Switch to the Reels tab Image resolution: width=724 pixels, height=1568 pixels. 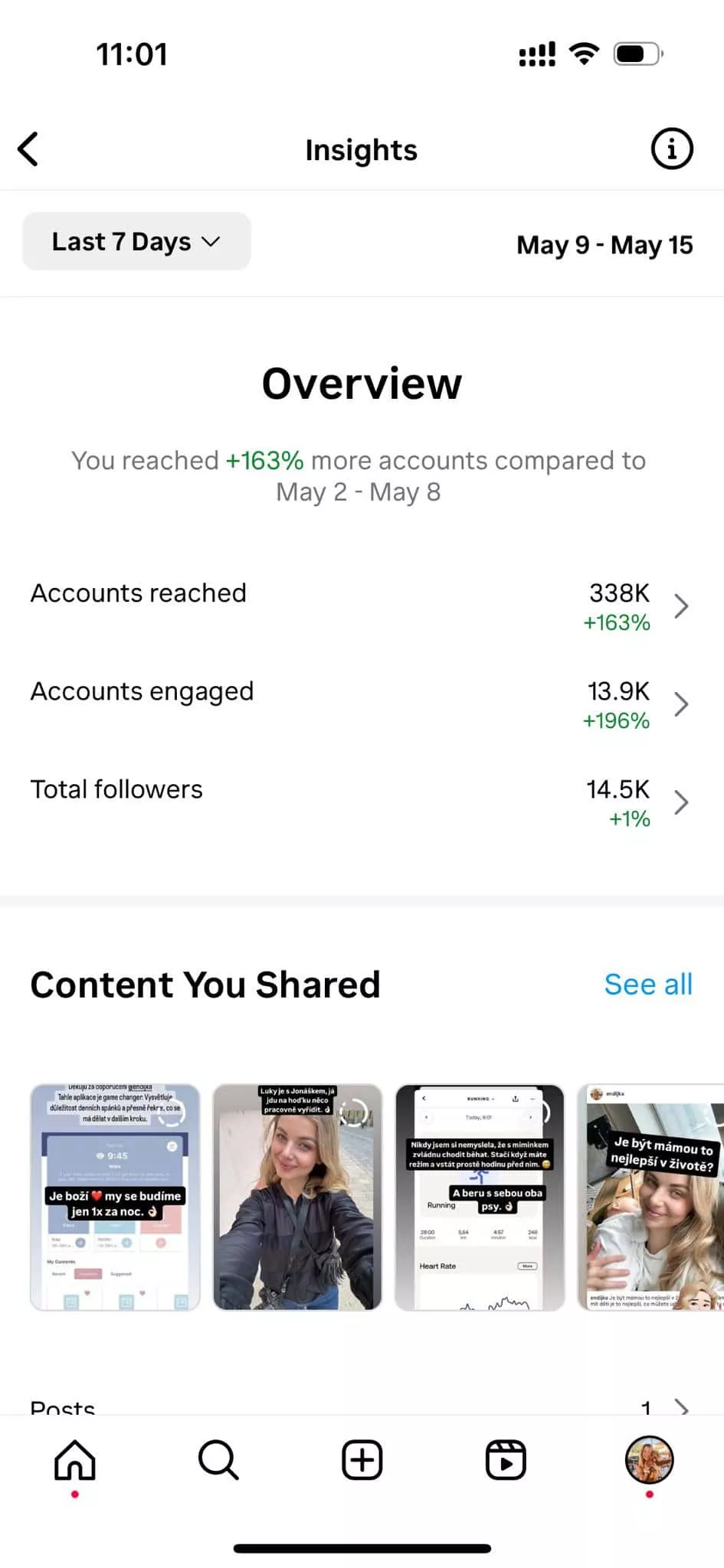(x=506, y=1460)
